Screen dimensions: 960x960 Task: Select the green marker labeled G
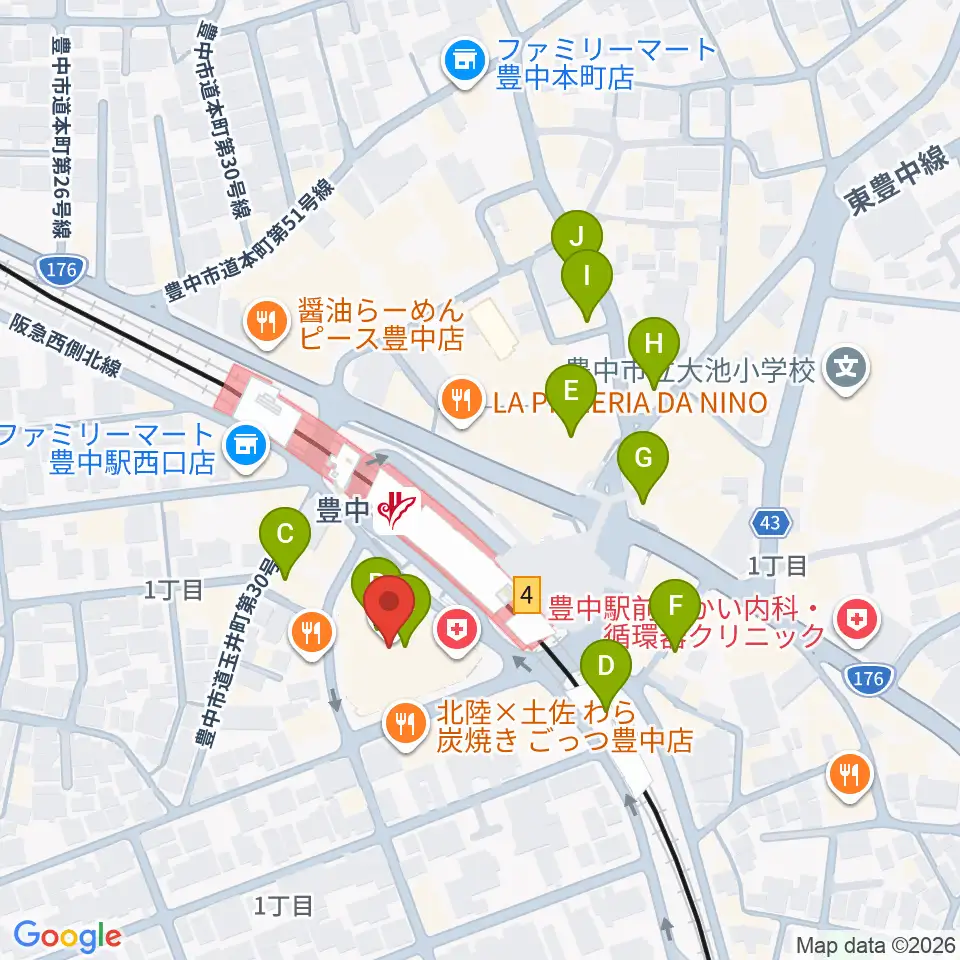point(643,460)
